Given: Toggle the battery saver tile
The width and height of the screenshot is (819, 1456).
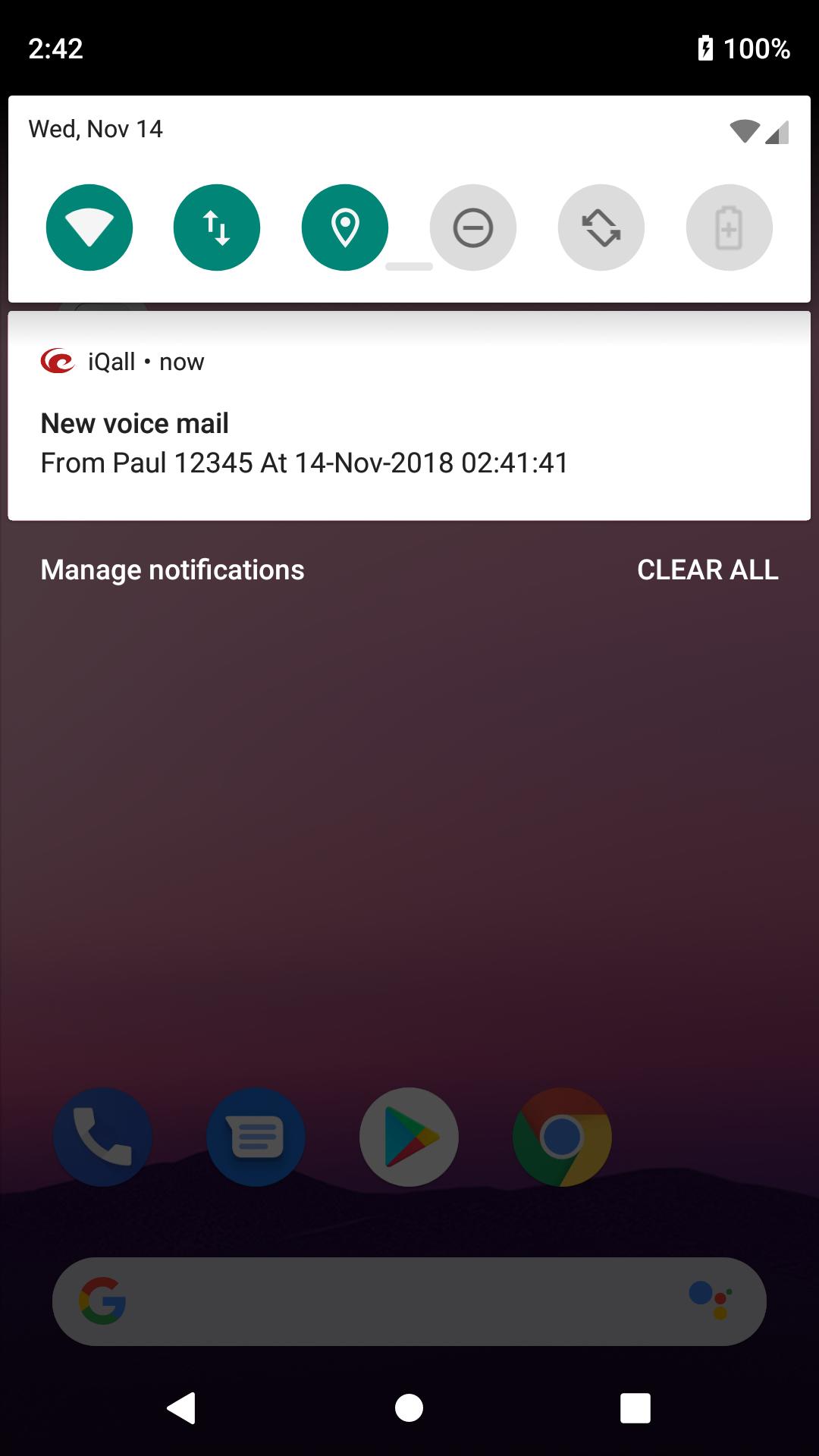Looking at the screenshot, I should point(729,227).
